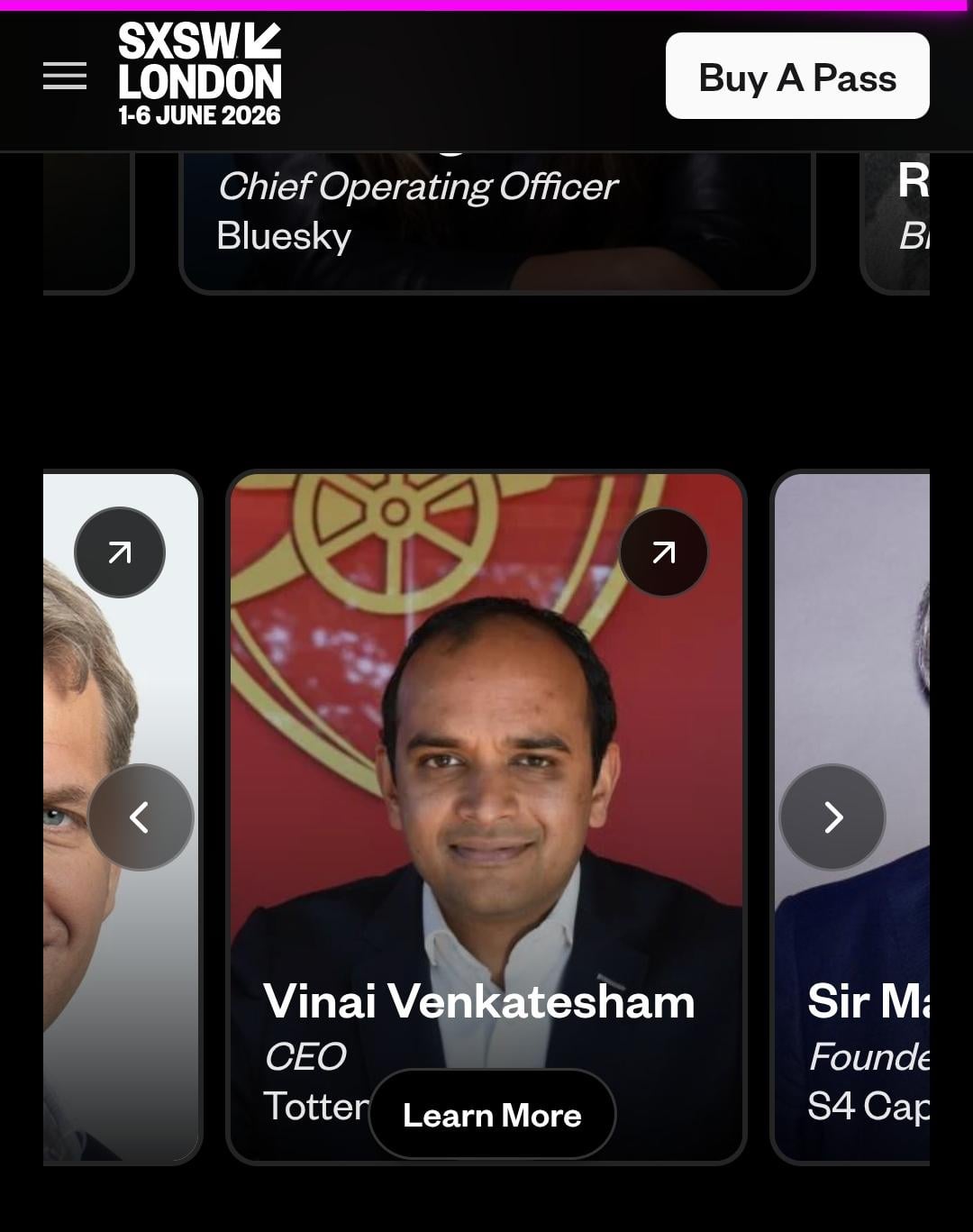The image size is (973, 1232).
Task: Go to SXSW London home via logo
Action: pos(199,74)
